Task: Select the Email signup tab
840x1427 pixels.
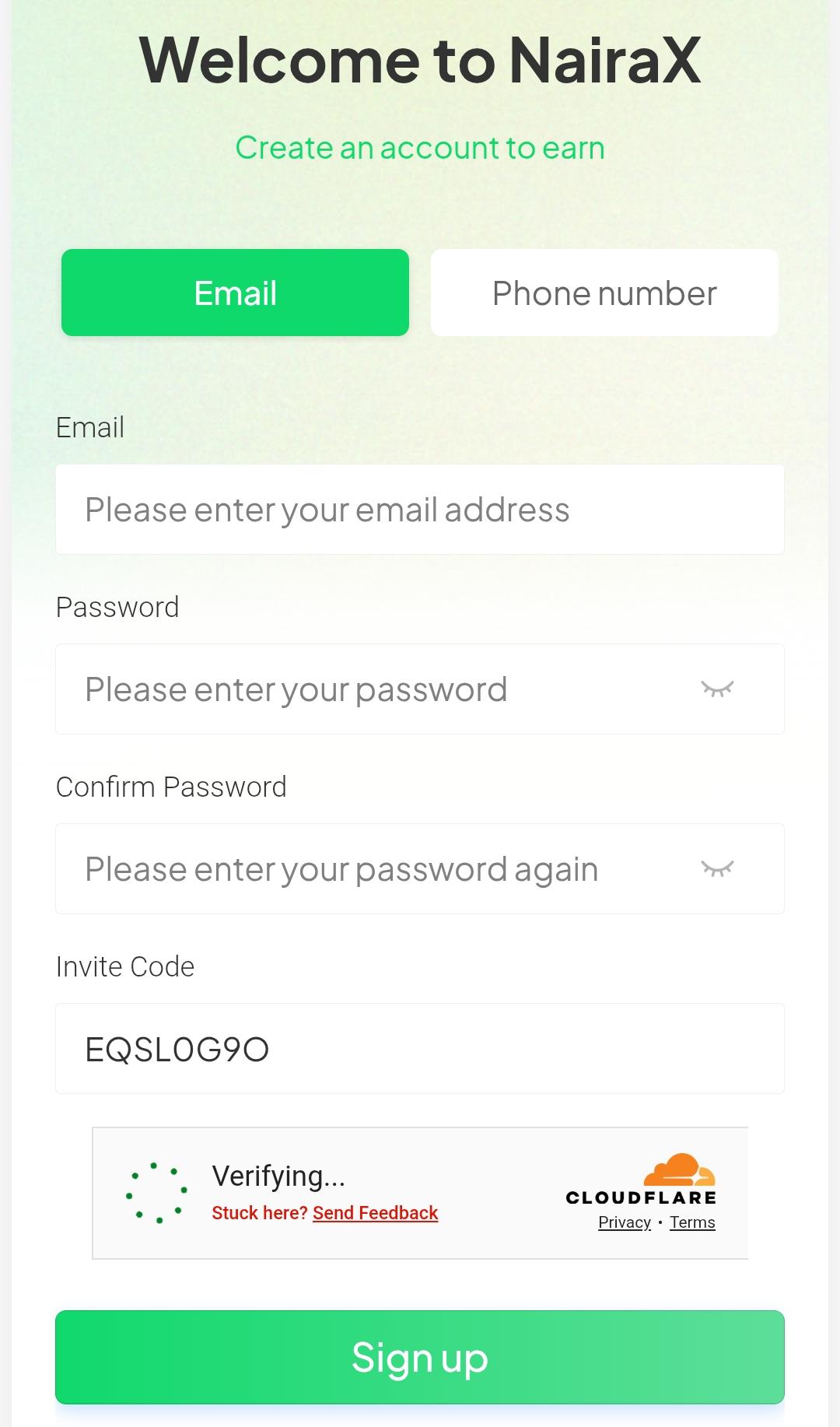Action: (235, 293)
